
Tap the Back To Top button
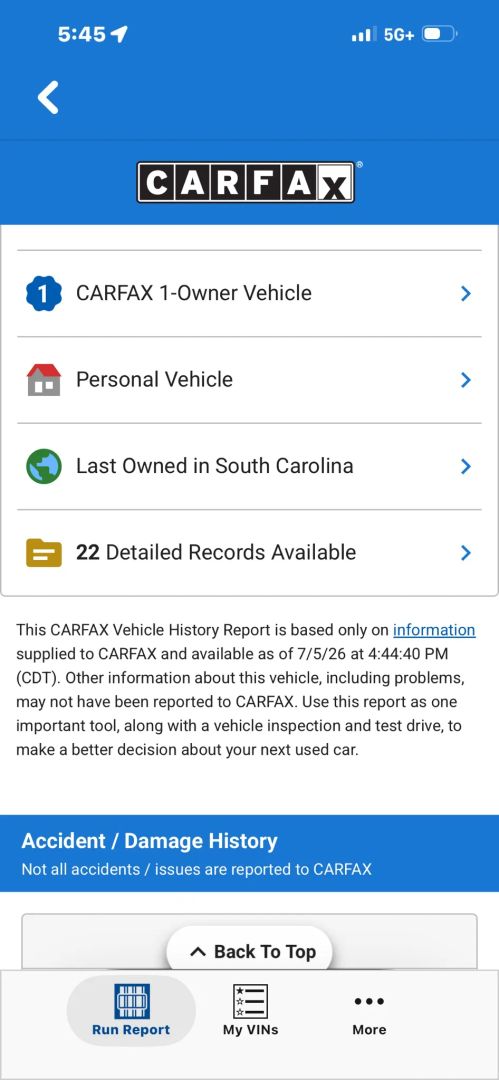pyautogui.click(x=250, y=952)
